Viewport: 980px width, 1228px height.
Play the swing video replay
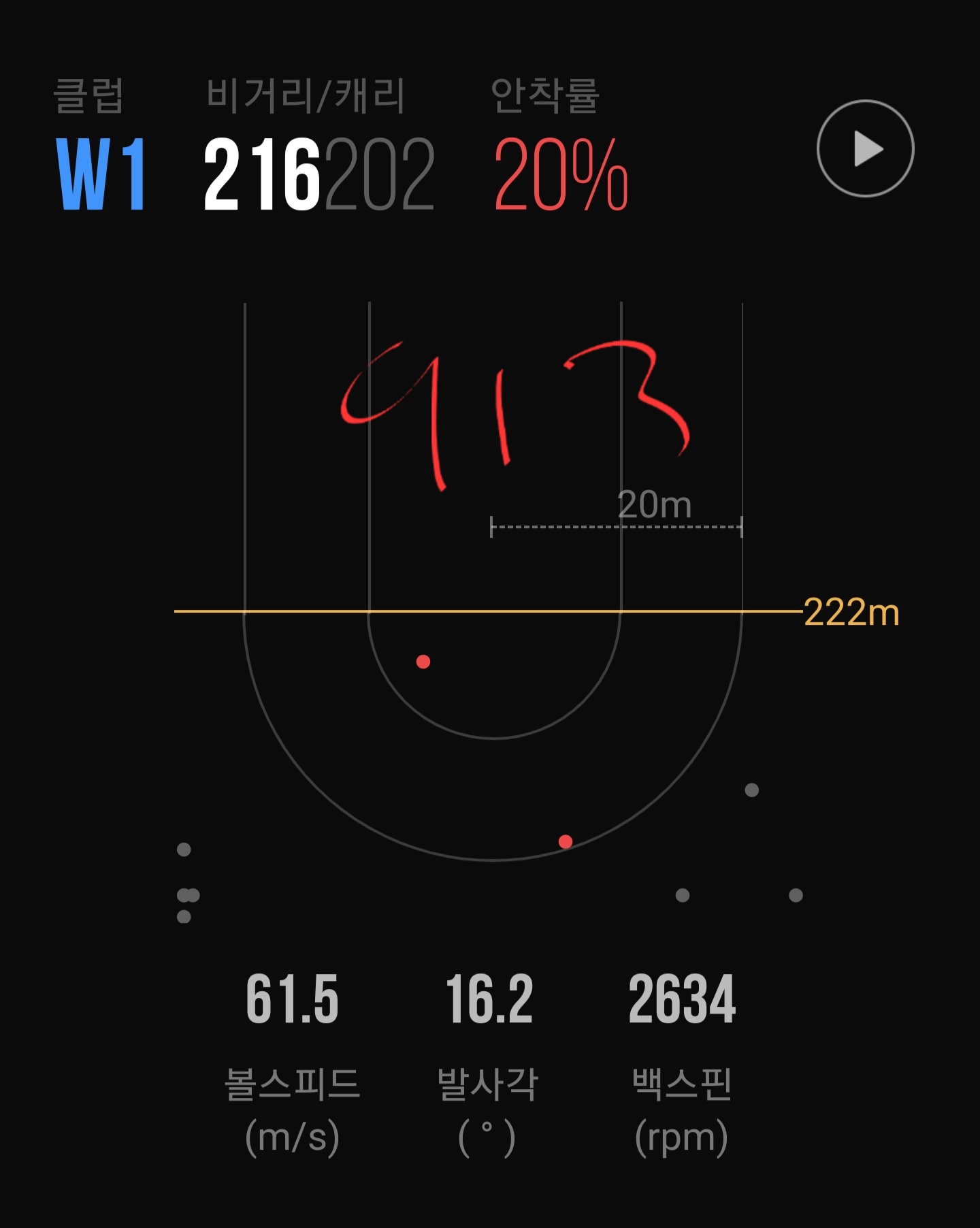865,148
